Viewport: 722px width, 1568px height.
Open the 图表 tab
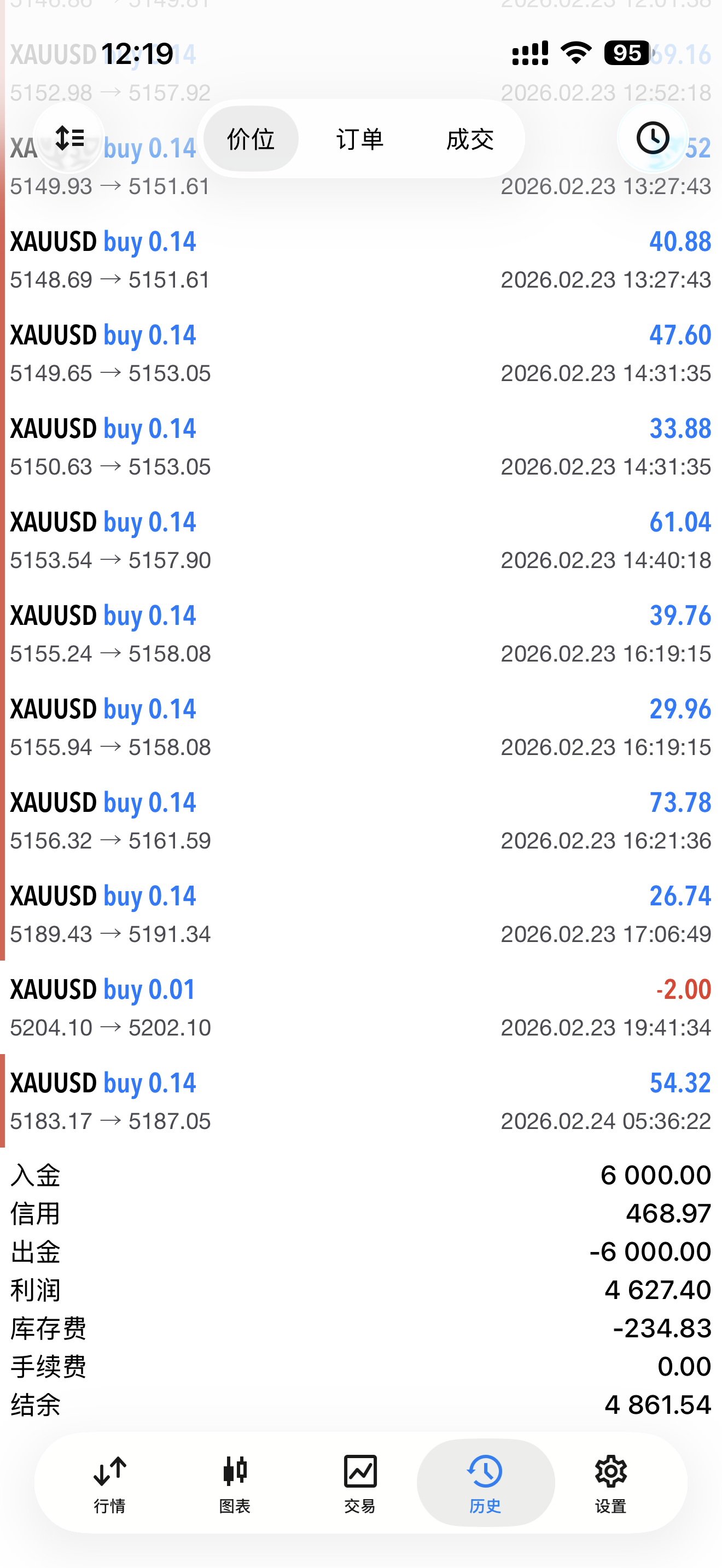click(235, 1483)
